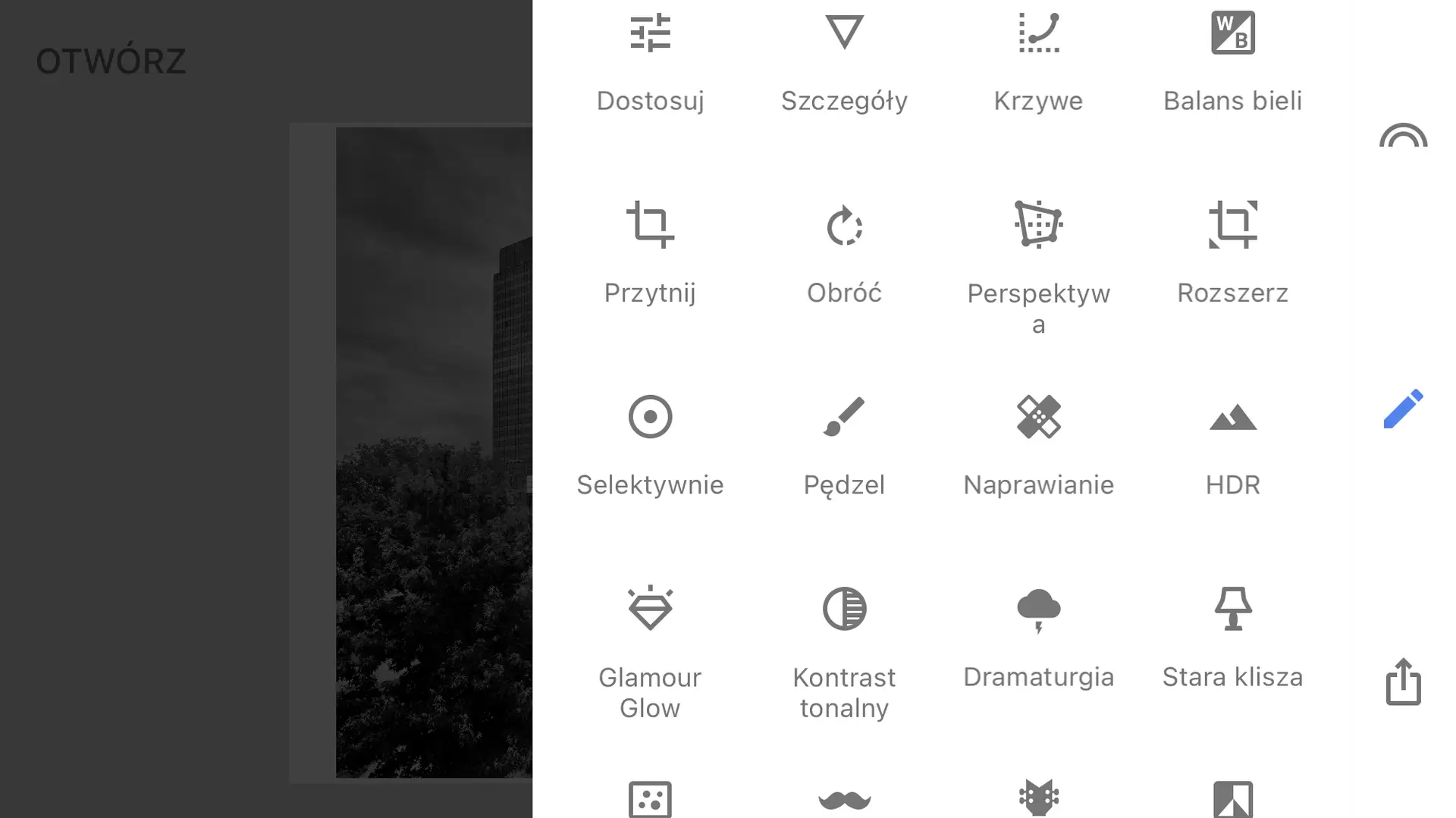Open the Selektywnie tool

(650, 444)
